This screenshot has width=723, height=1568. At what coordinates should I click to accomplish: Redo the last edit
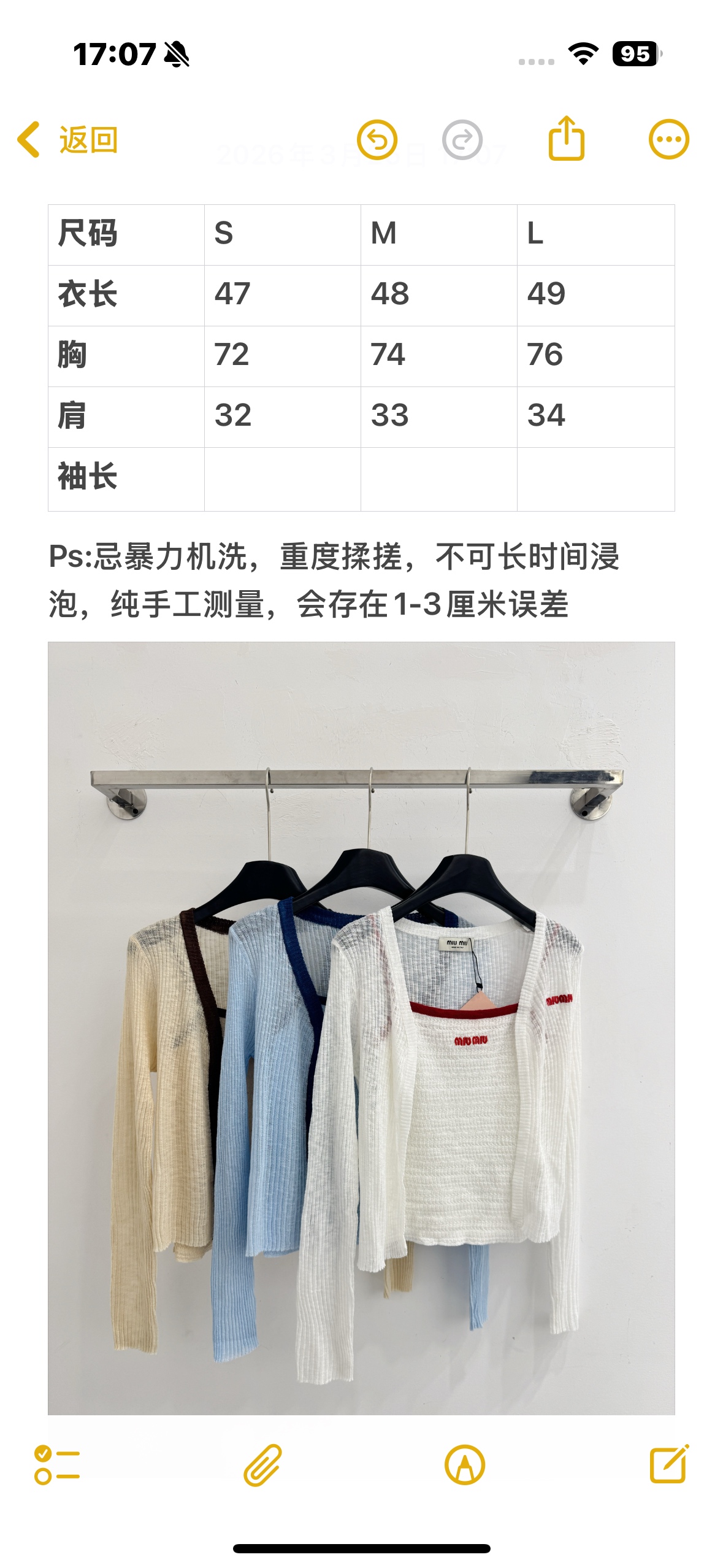coord(462,140)
